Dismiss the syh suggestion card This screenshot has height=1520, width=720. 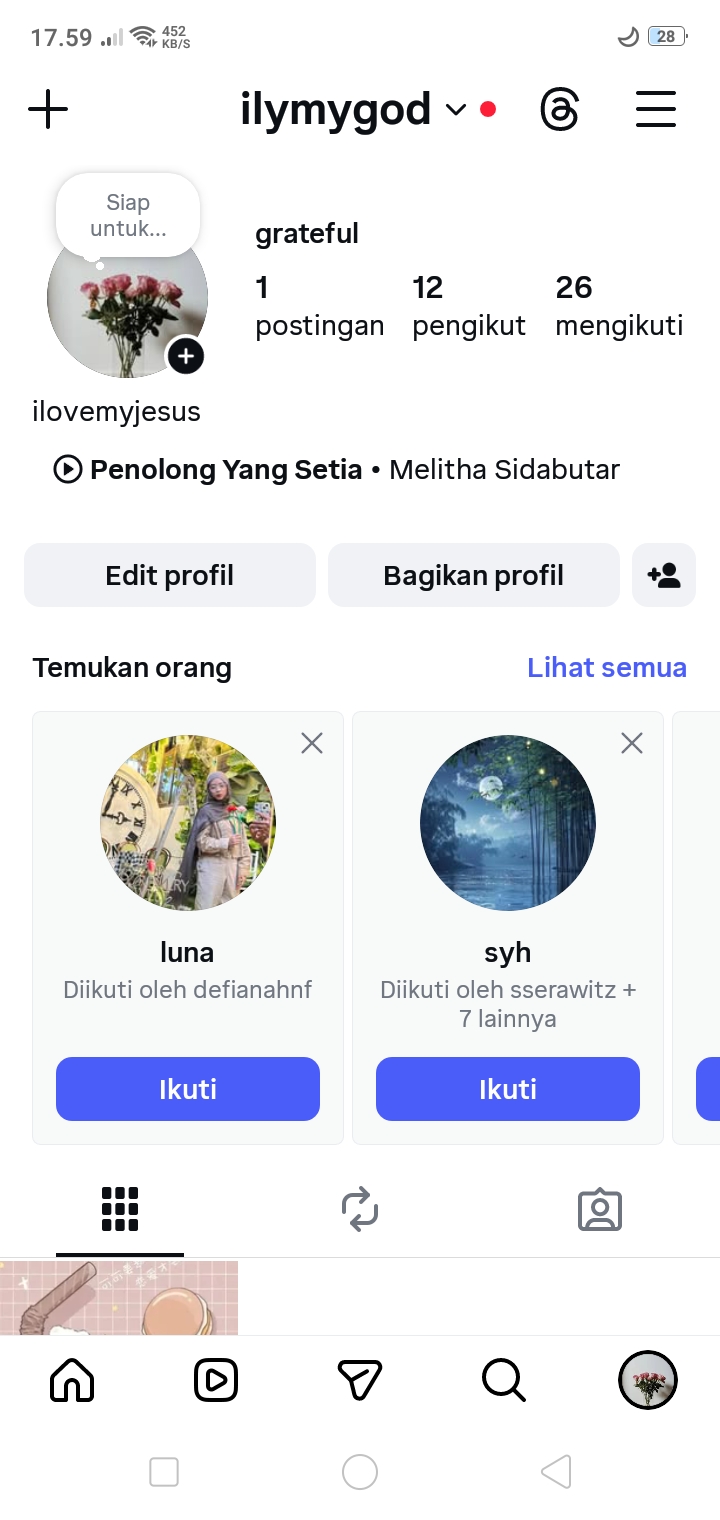coord(632,743)
